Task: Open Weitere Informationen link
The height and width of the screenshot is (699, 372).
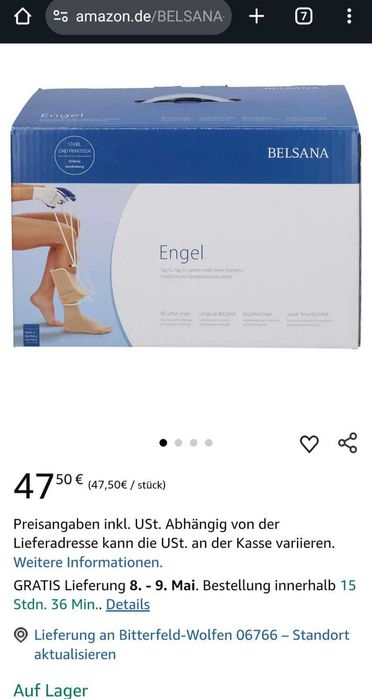Action: [88, 562]
